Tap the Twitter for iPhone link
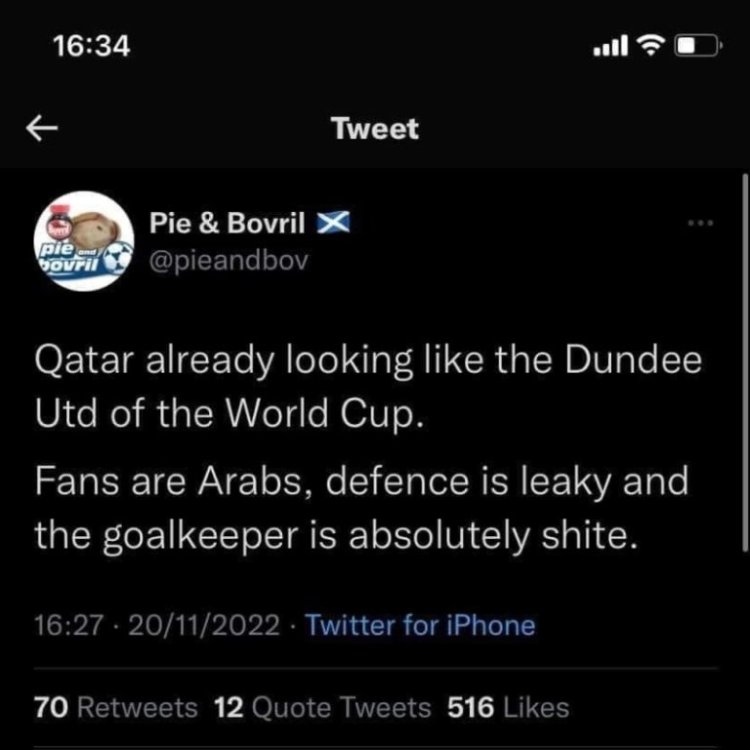 [x=419, y=626]
